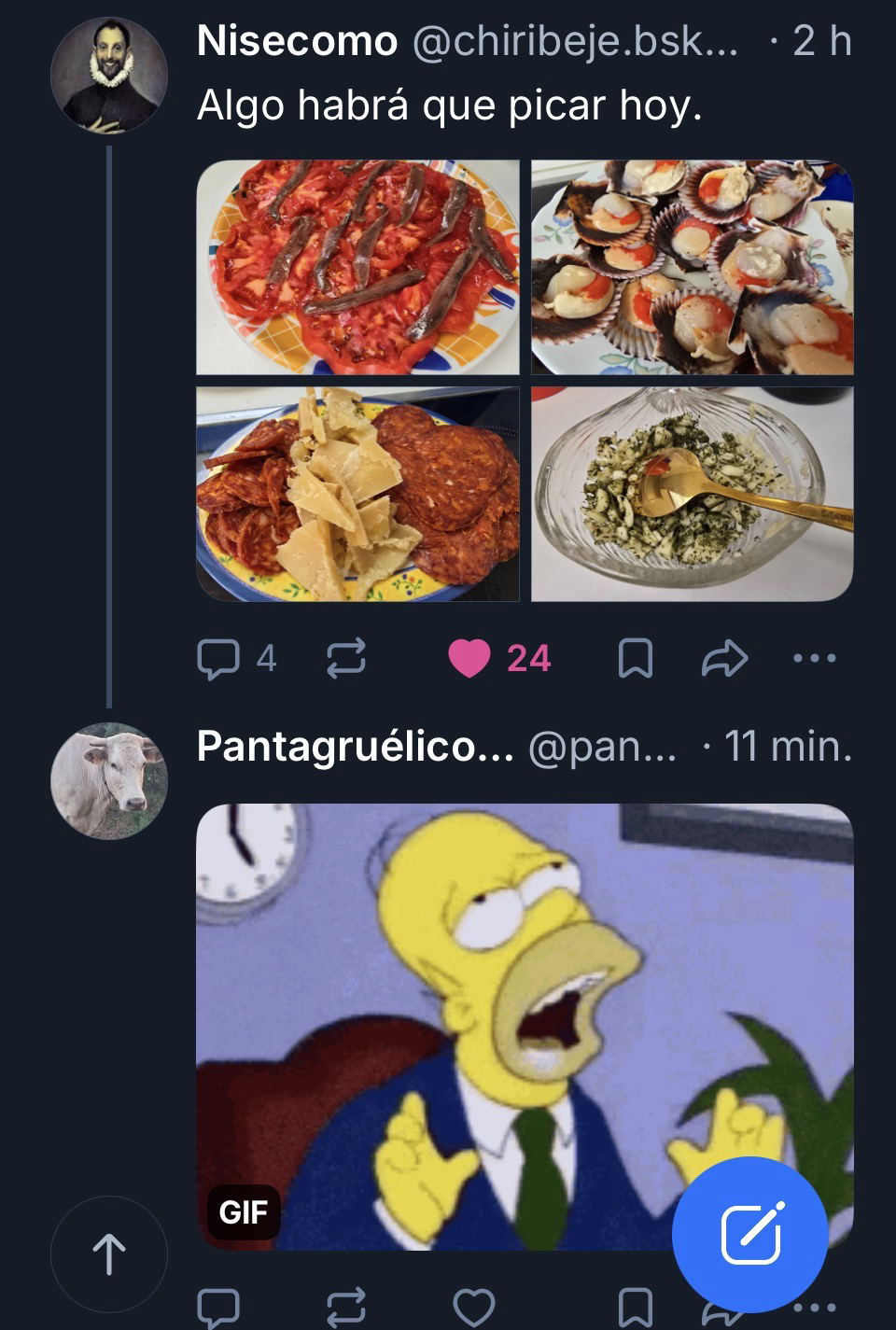The image size is (896, 1330).
Task: Open the chorizo and cheese photo
Action: 357,495
